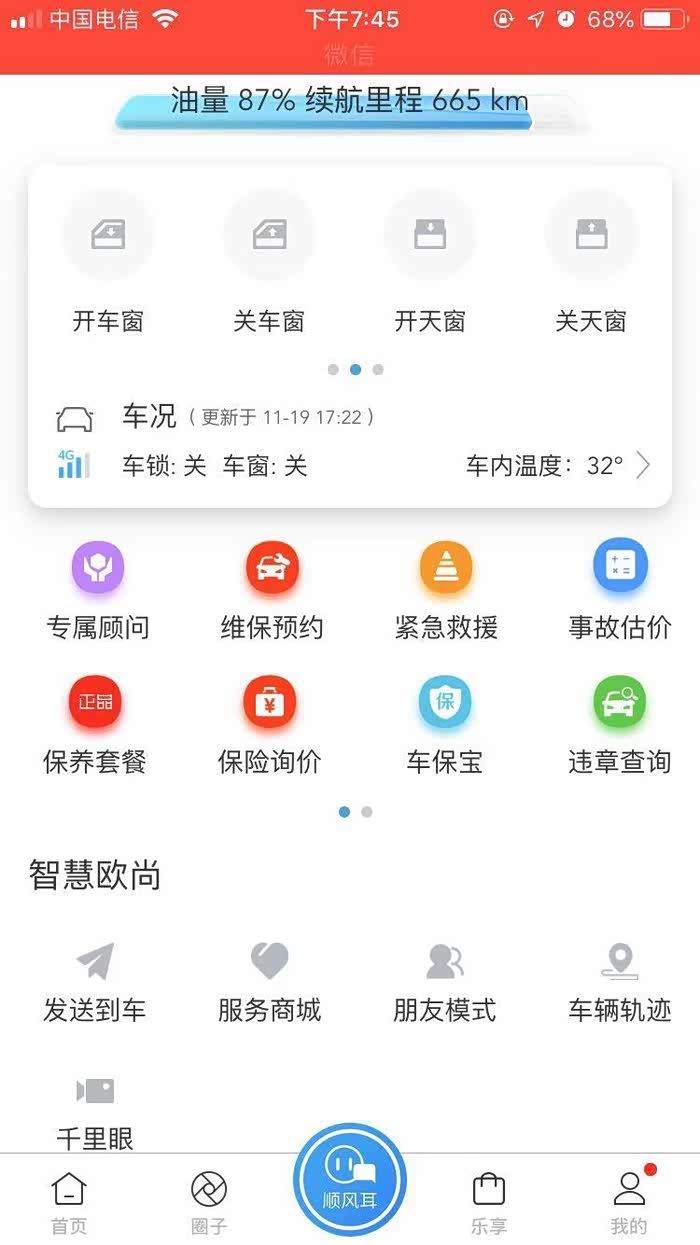View 车辆轨迹 vehicle track
This screenshot has height=1245, width=700.
[x=620, y=983]
